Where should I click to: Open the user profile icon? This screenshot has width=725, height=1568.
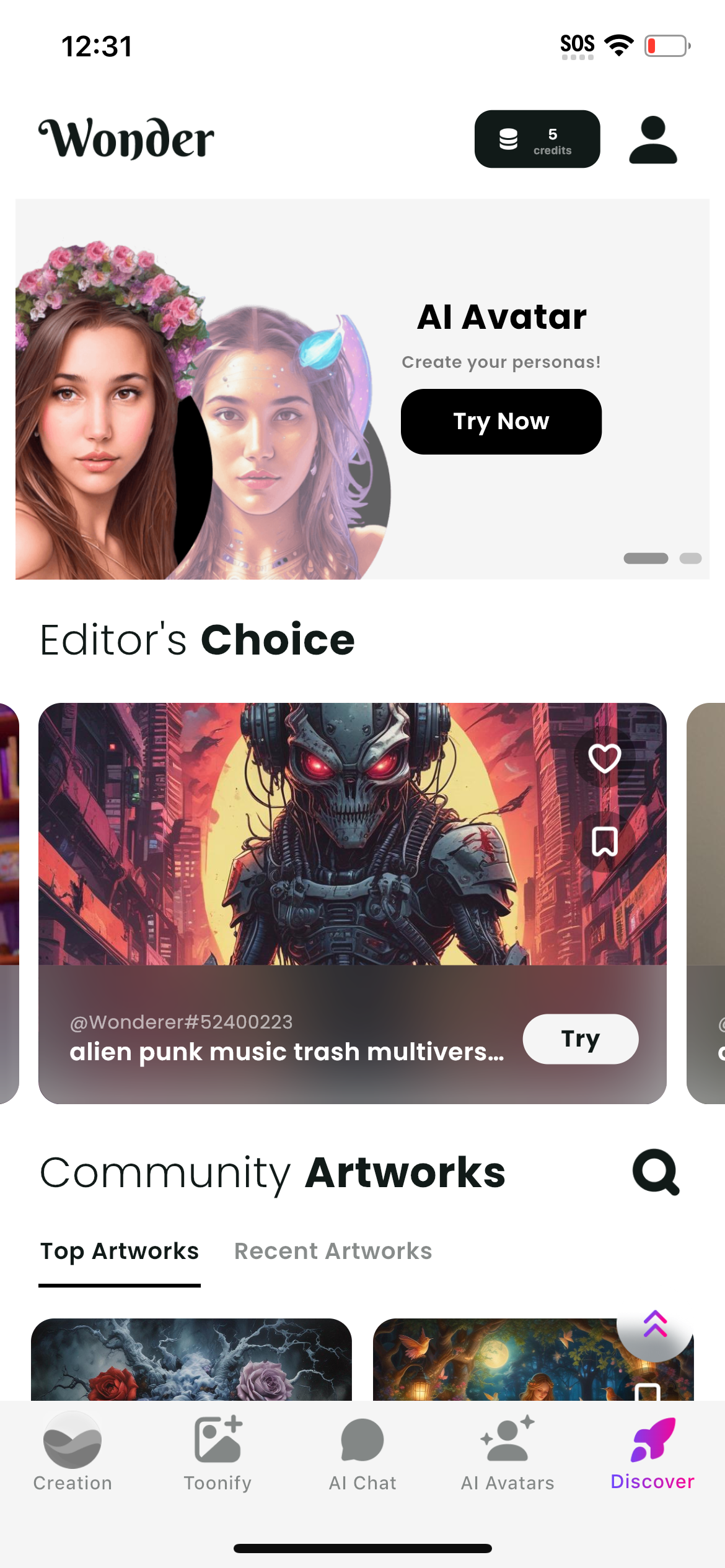click(652, 140)
